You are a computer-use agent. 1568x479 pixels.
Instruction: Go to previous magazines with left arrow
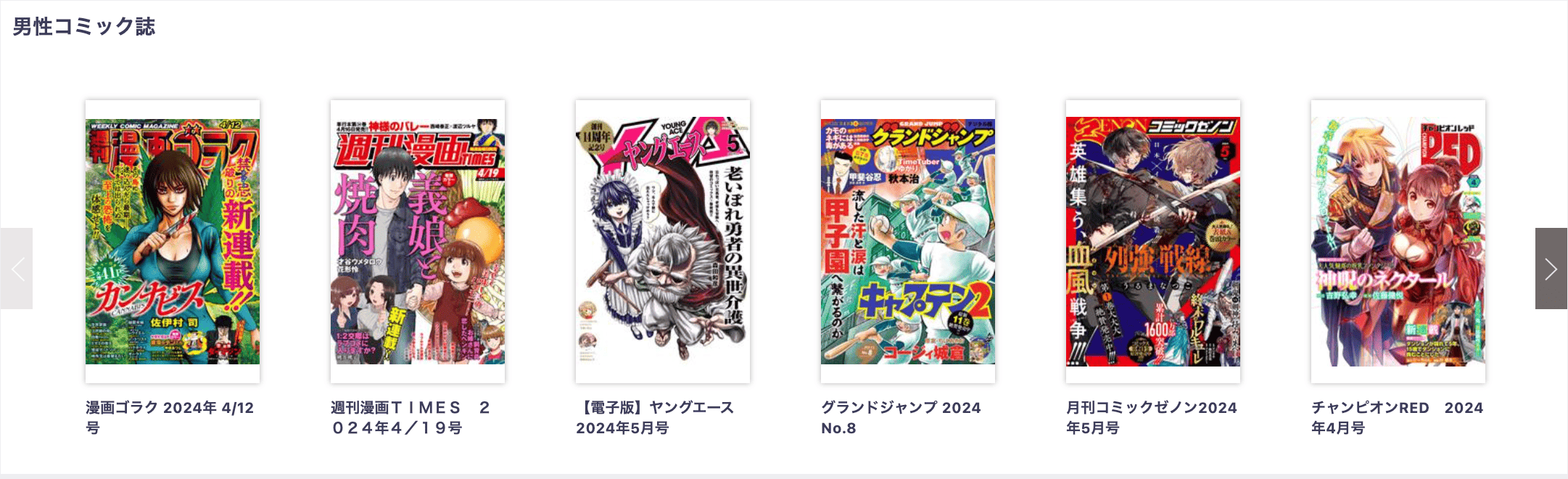[x=17, y=269]
